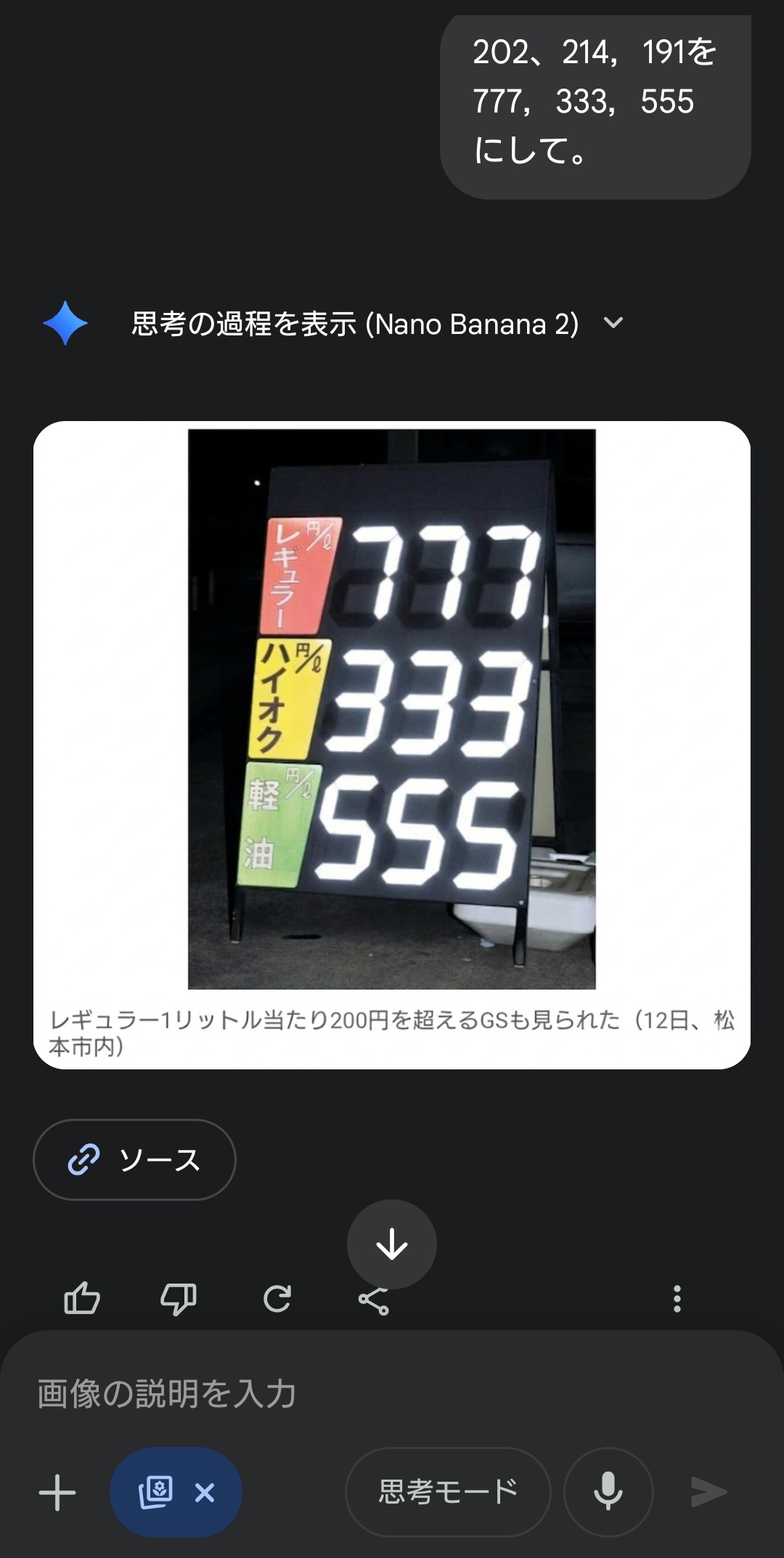The height and width of the screenshot is (1558, 784).
Task: Tap the send arrow button
Action: 709,1492
